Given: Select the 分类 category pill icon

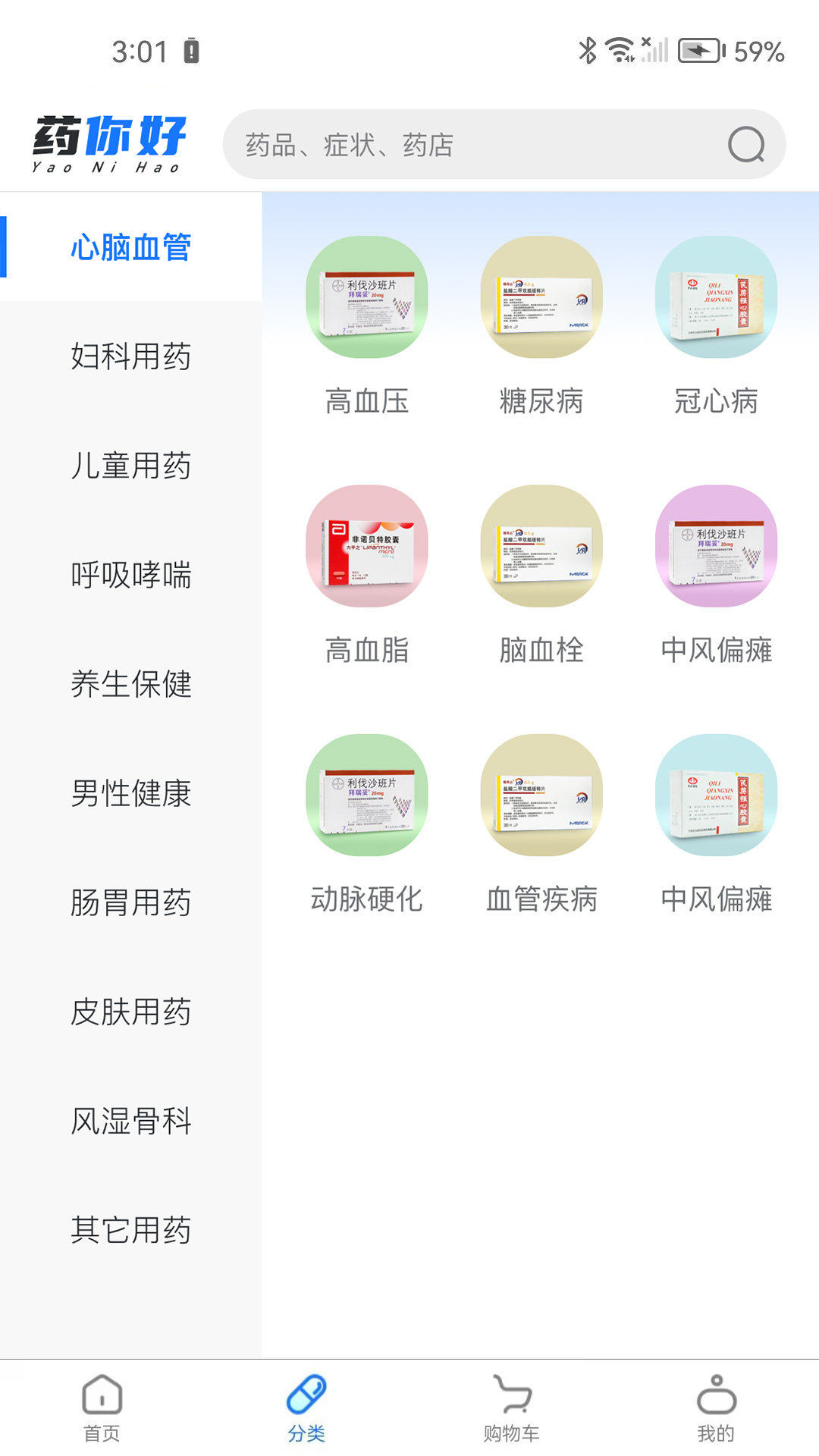Looking at the screenshot, I should point(306,1404).
